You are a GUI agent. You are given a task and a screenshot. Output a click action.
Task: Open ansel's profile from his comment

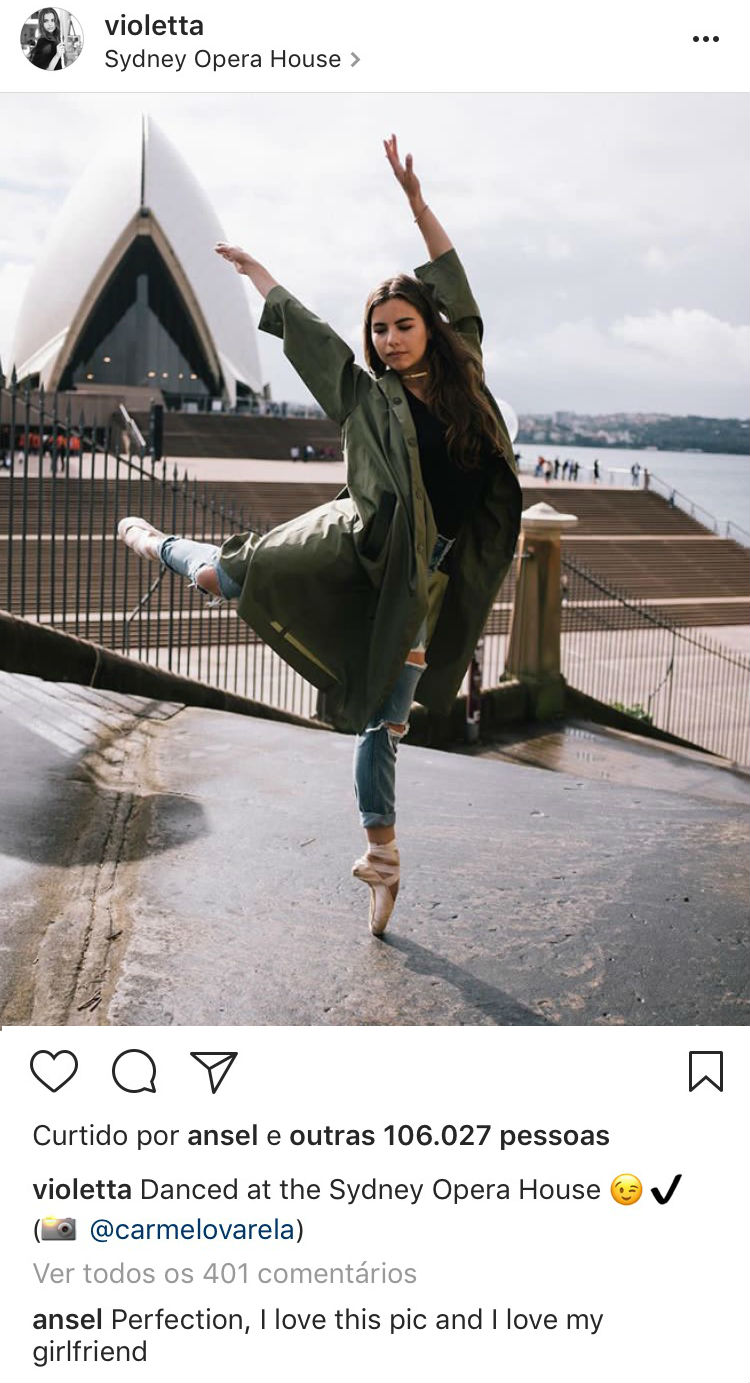67,1319
